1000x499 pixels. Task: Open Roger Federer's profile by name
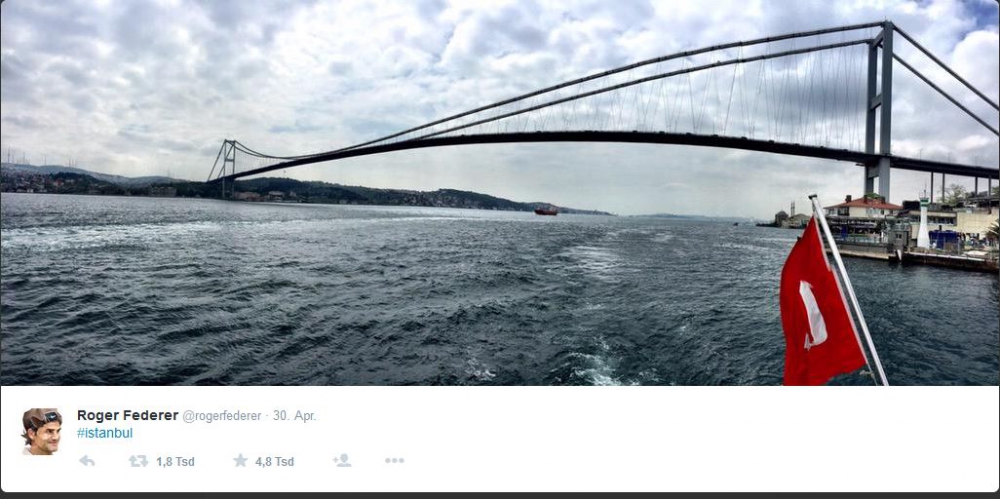point(127,415)
